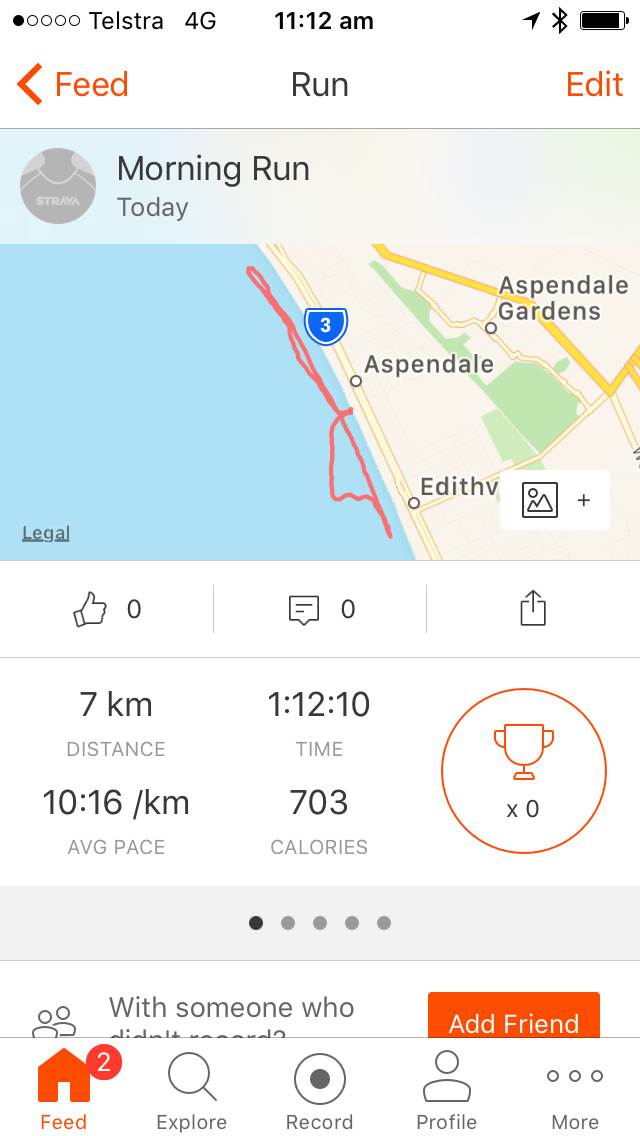Open the Record tab
640x1136 pixels.
point(320,1090)
